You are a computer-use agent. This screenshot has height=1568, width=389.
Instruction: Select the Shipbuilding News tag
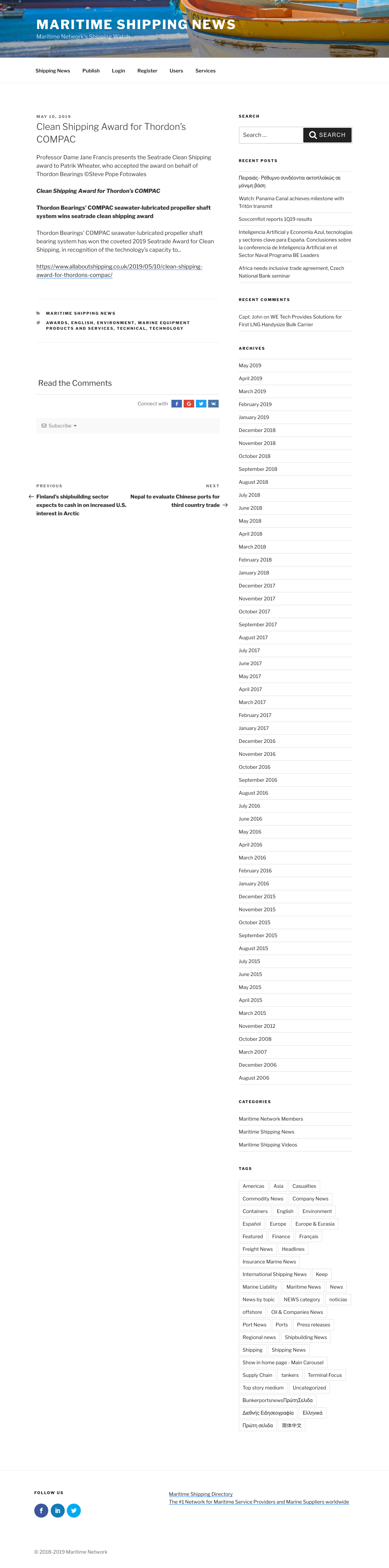click(306, 1337)
